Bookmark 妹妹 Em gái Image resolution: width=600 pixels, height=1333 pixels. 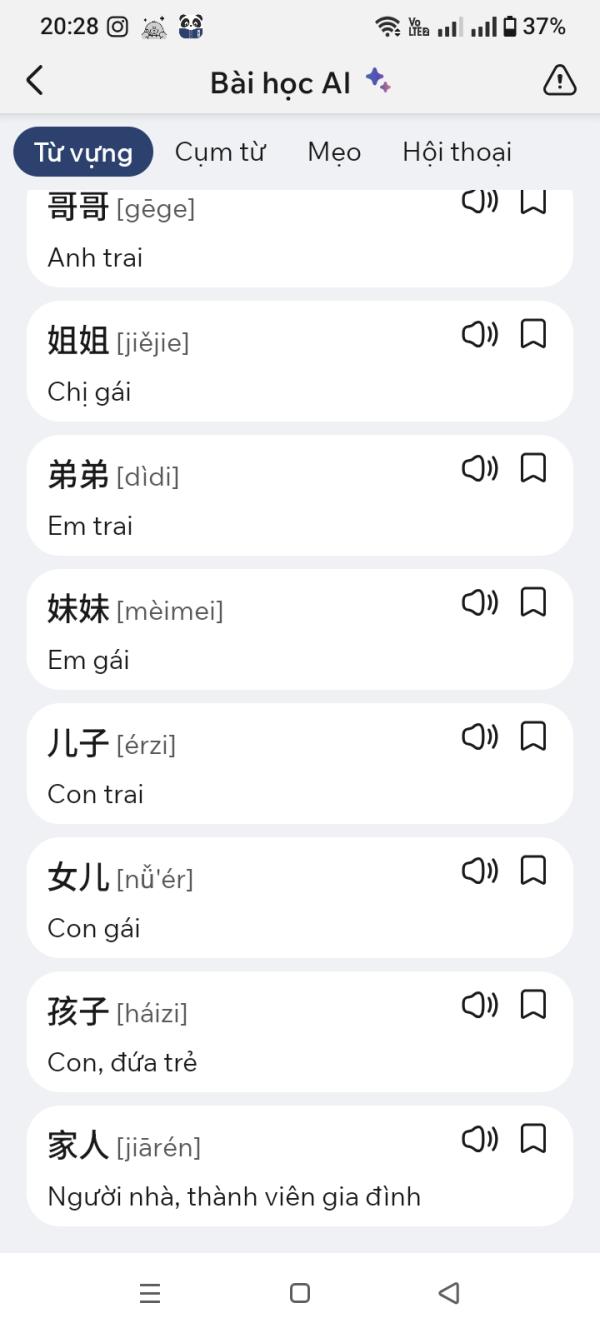(x=534, y=602)
